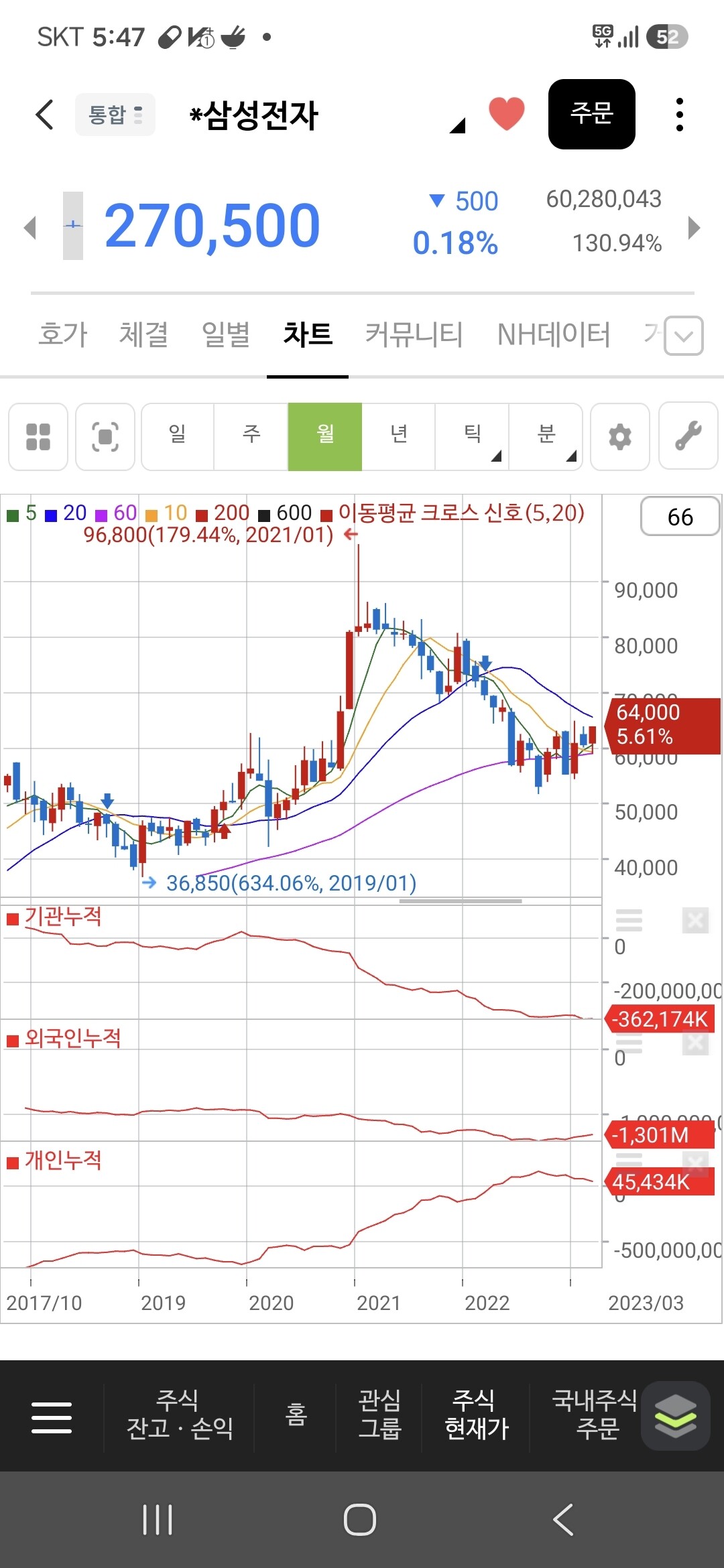Go back using the top-left arrow
Image resolution: width=724 pixels, height=1568 pixels.
[44, 115]
